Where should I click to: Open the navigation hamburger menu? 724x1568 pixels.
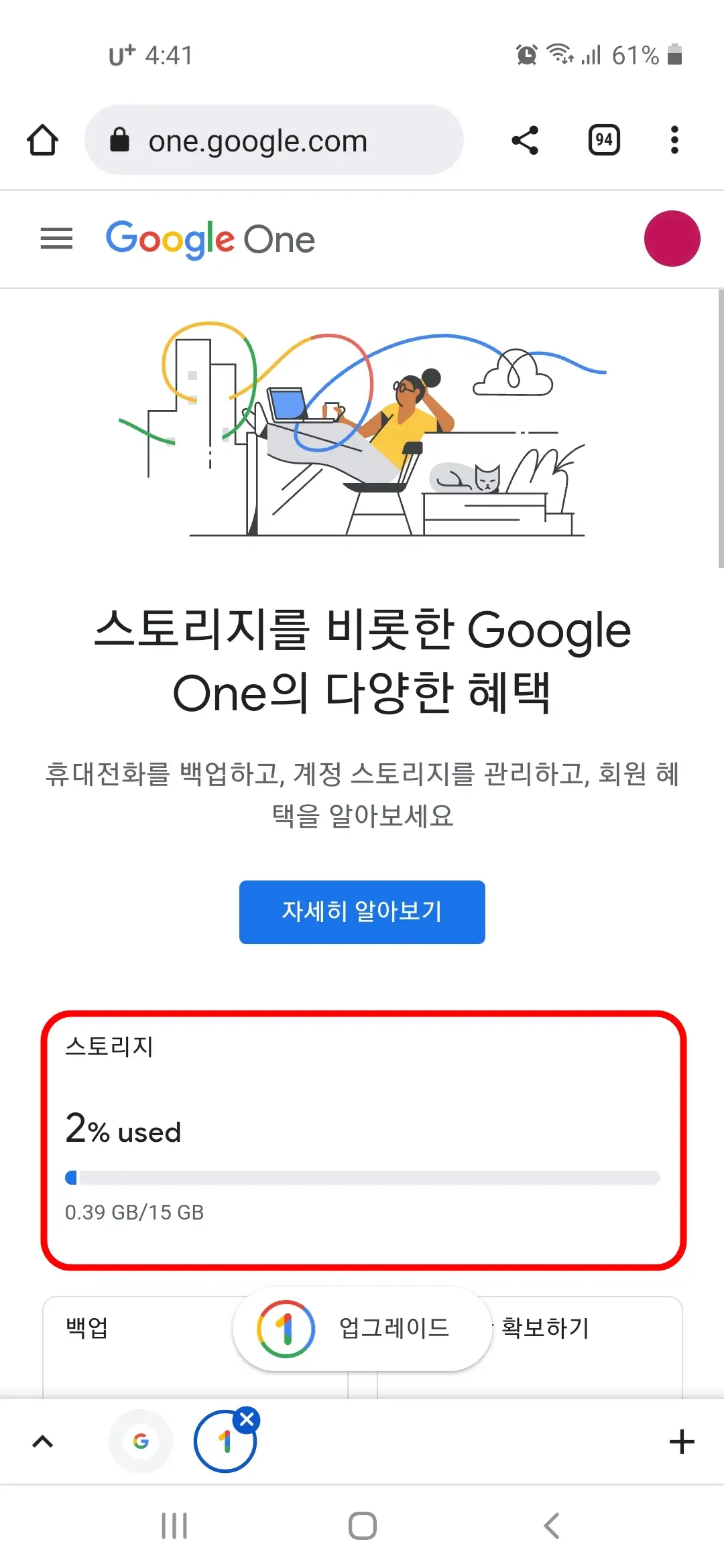56,239
